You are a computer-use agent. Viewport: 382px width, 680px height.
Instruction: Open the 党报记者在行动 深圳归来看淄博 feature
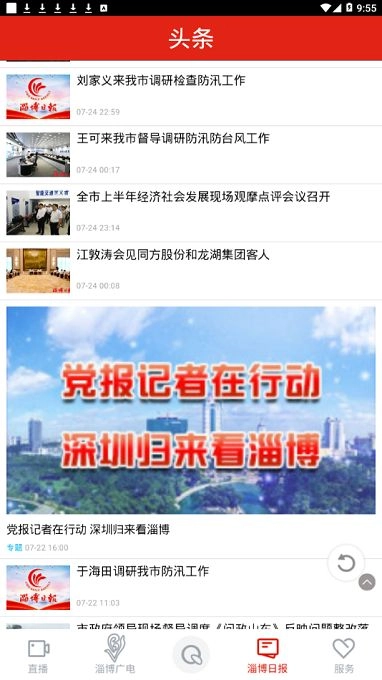coord(191,429)
